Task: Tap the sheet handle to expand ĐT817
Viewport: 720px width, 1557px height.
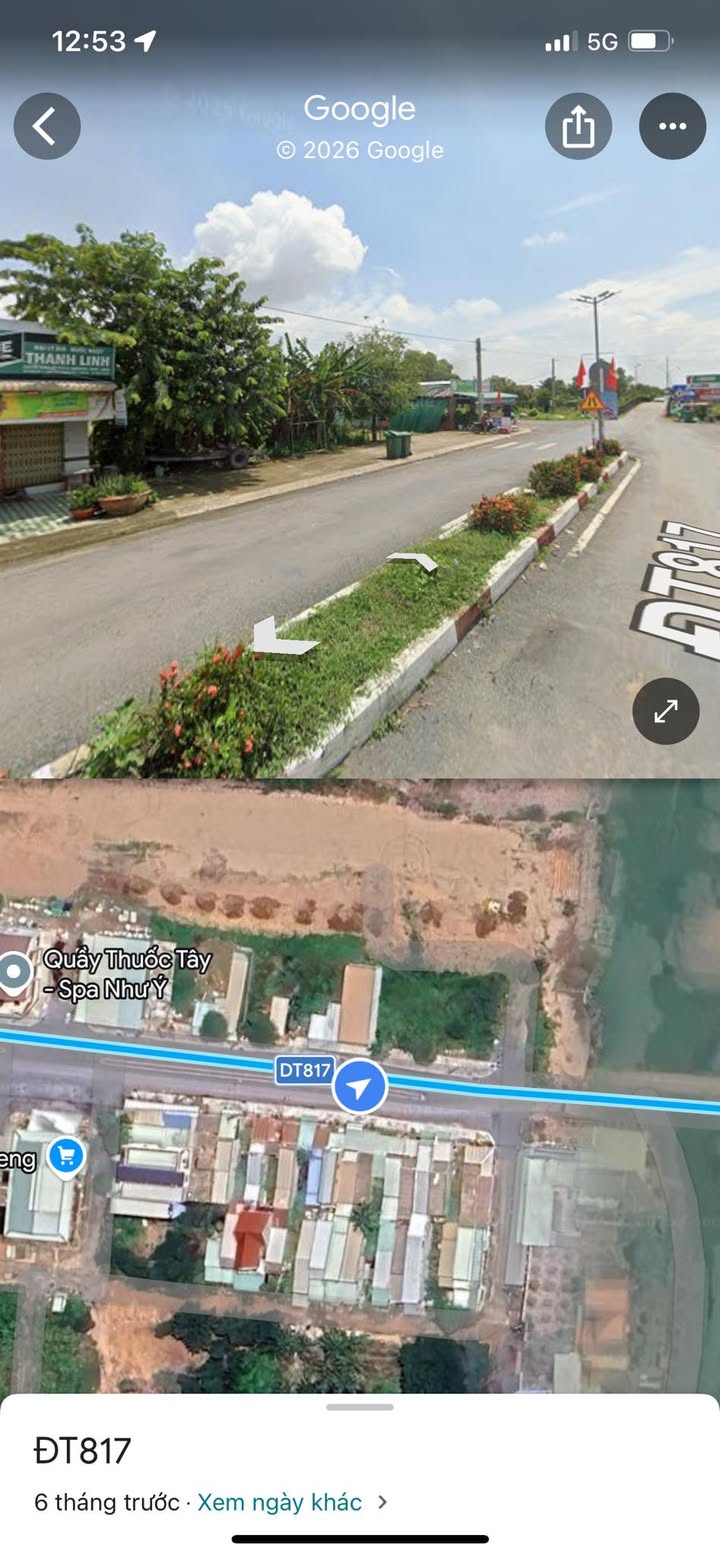Action: (360, 1407)
